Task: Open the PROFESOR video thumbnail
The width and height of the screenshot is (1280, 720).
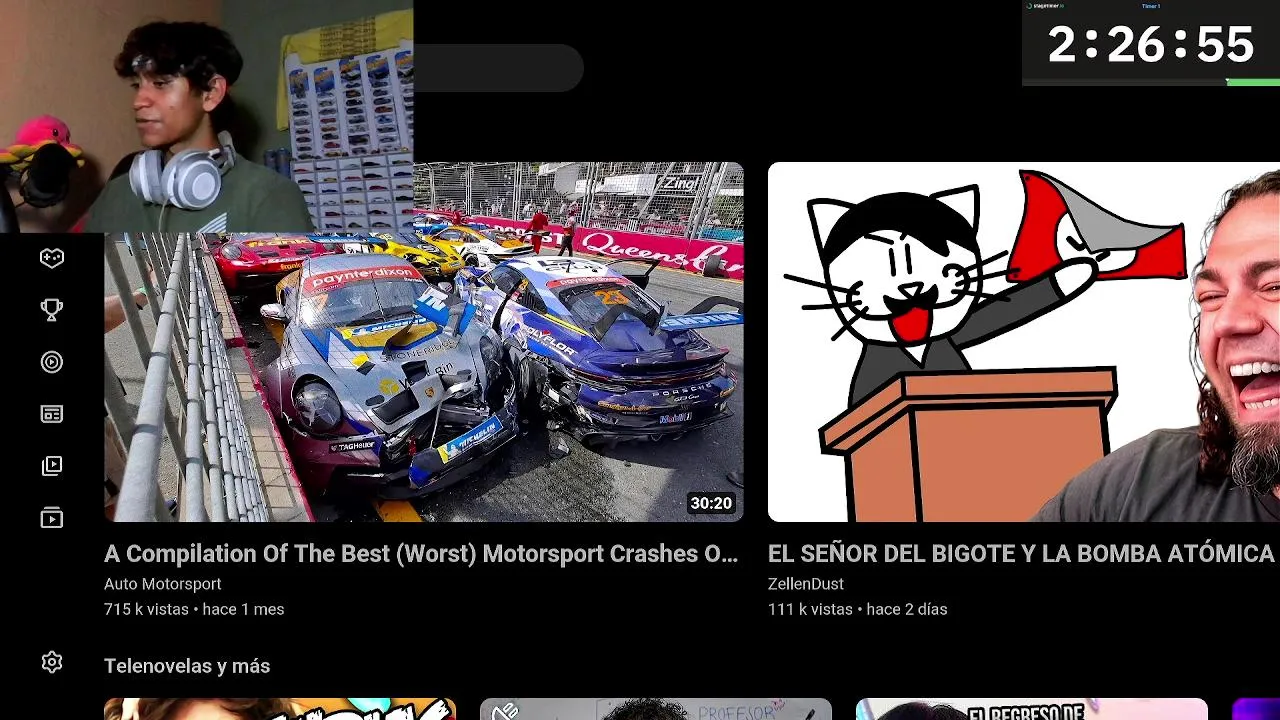Action: (656, 709)
